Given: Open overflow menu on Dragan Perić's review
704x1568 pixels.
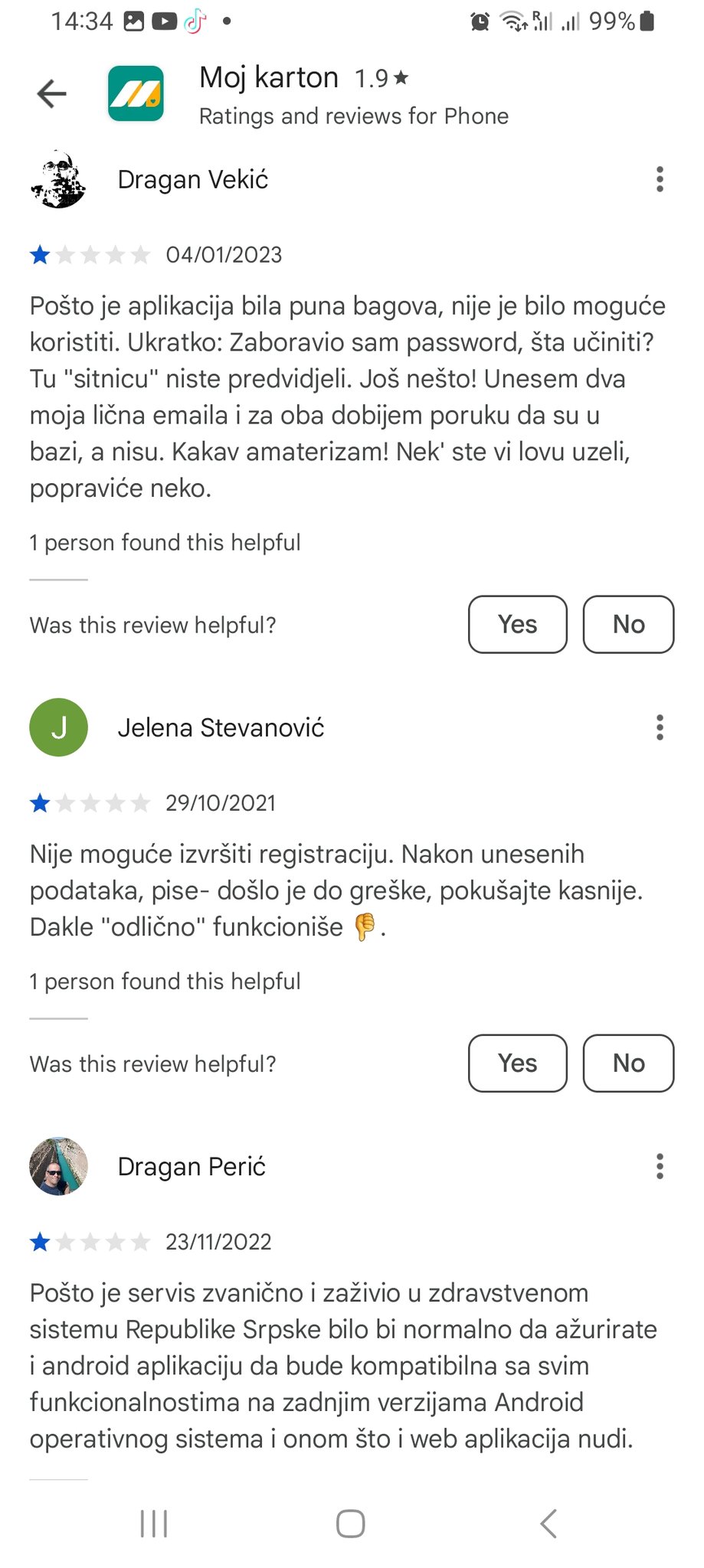Looking at the screenshot, I should (x=659, y=1166).
